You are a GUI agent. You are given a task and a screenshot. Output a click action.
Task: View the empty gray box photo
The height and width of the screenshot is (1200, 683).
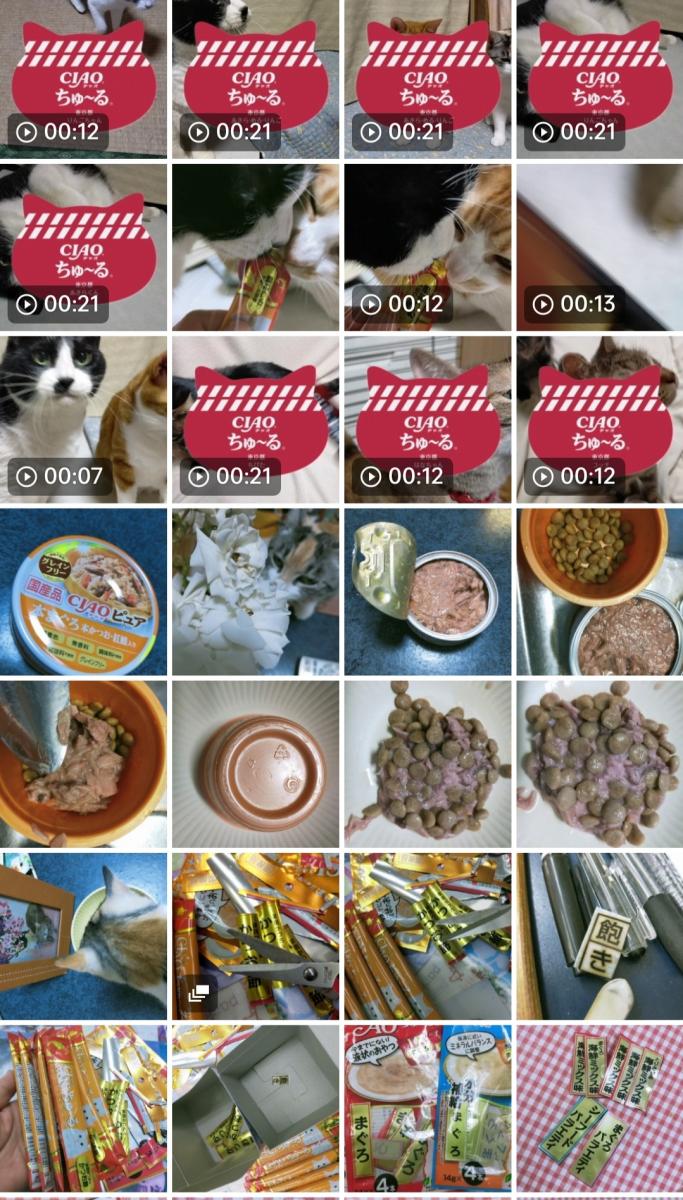tap(255, 1108)
